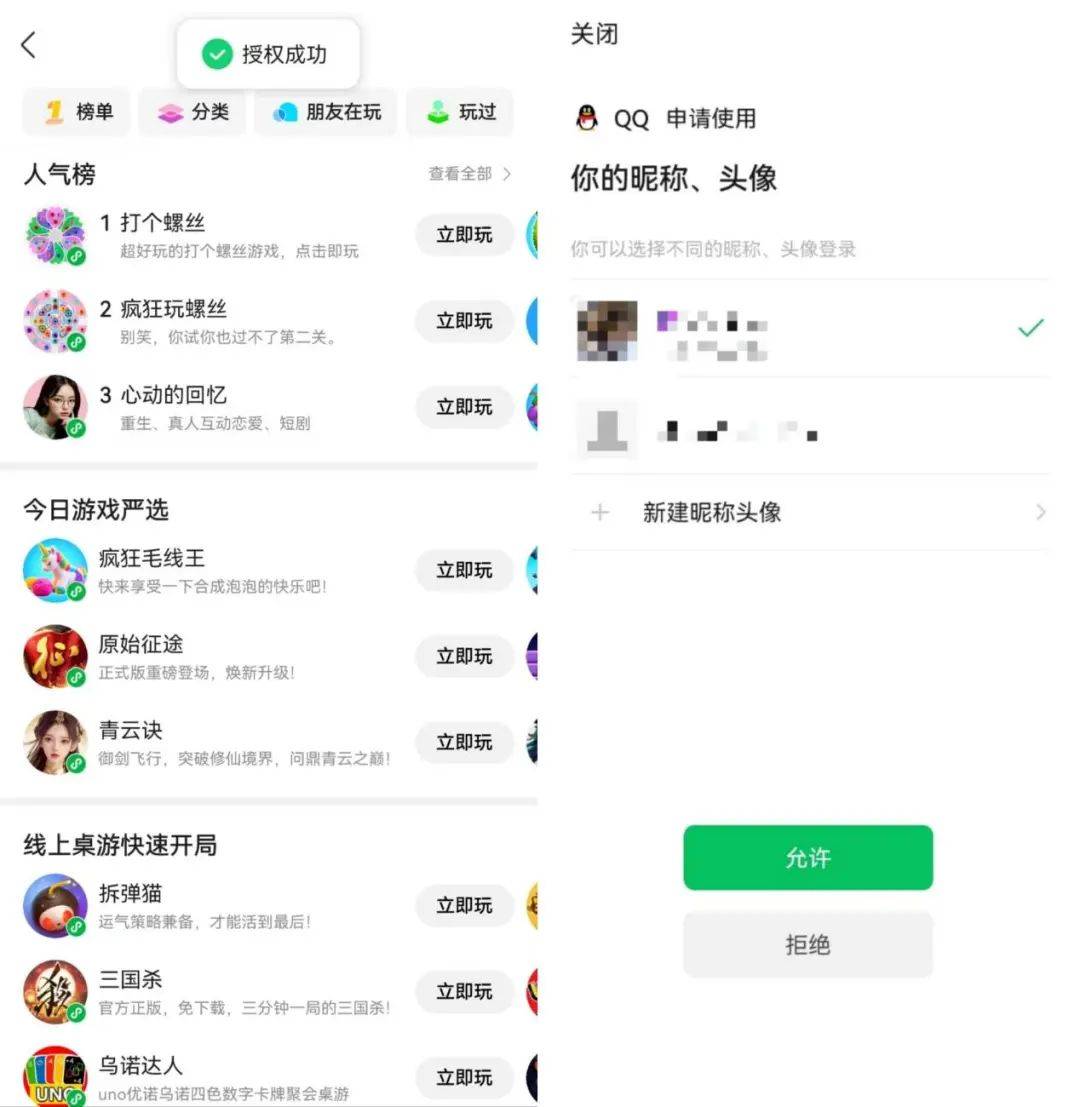Screen dimensions: 1080x1107
Task: Go back using the top-left arrow
Action: click(29, 44)
